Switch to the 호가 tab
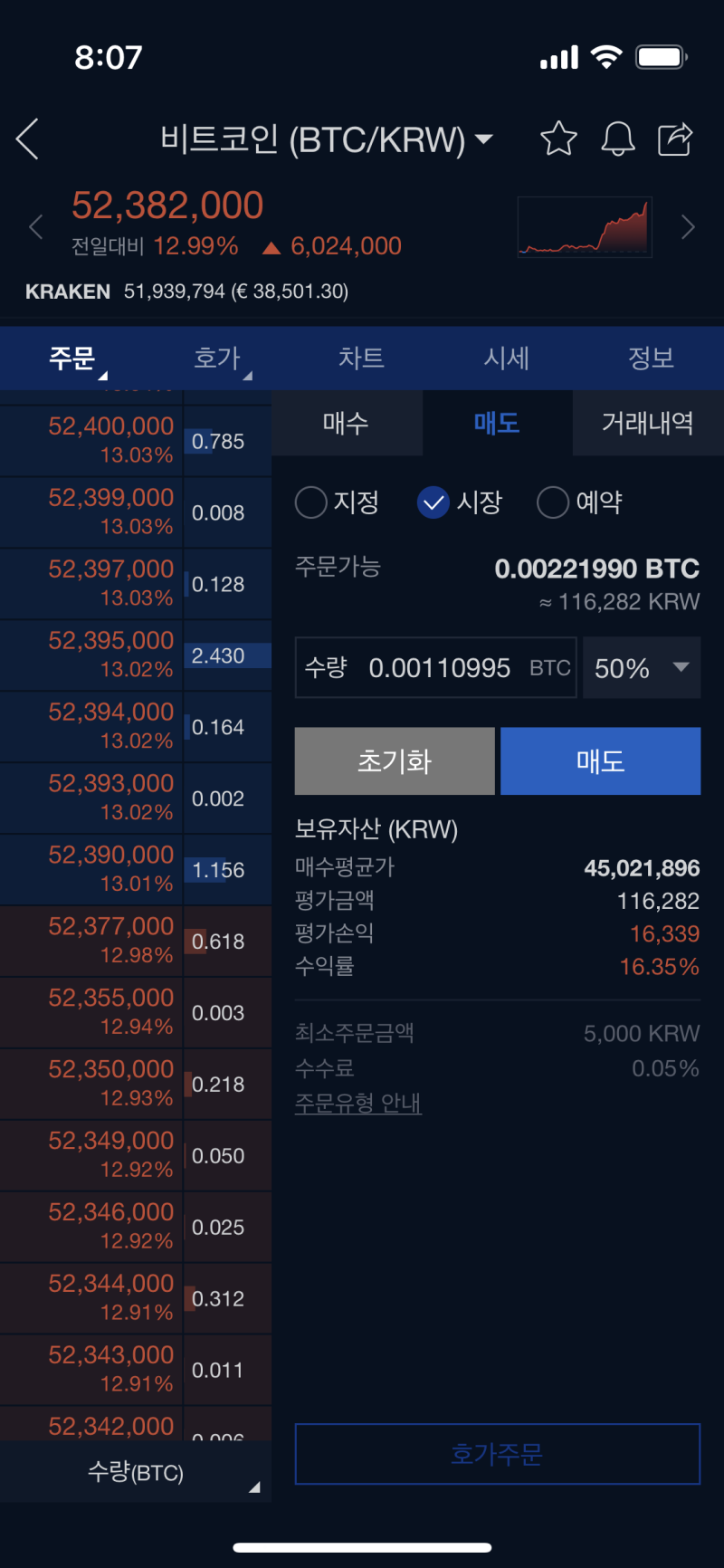 tap(217, 358)
